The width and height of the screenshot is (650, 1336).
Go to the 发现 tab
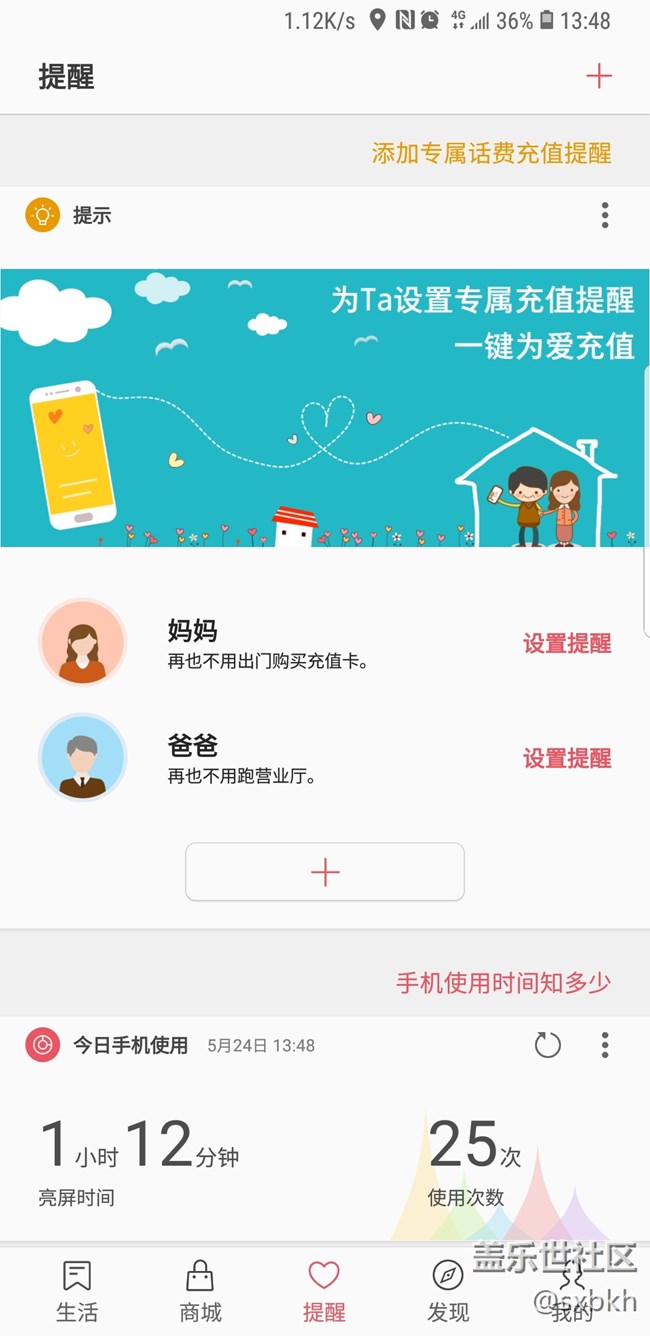447,1290
